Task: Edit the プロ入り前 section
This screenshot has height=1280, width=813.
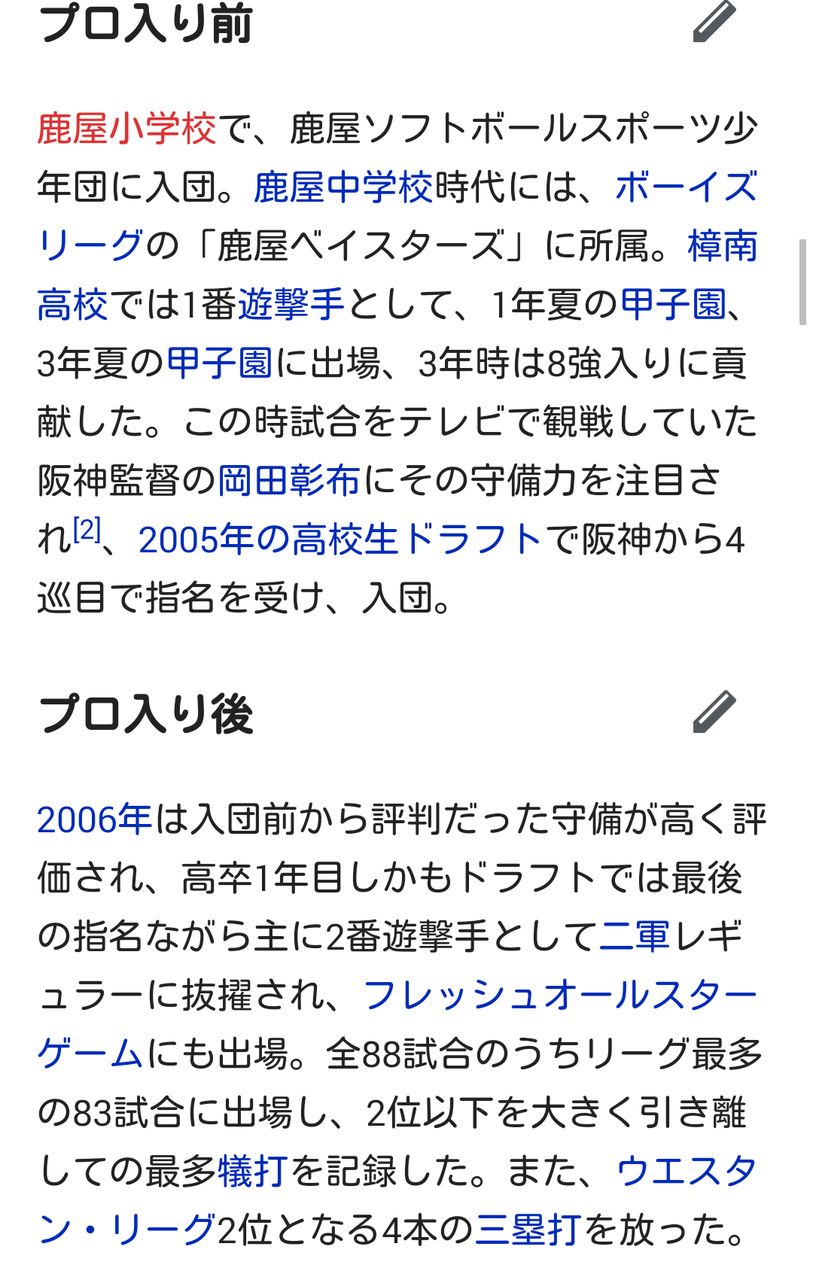Action: click(x=714, y=21)
